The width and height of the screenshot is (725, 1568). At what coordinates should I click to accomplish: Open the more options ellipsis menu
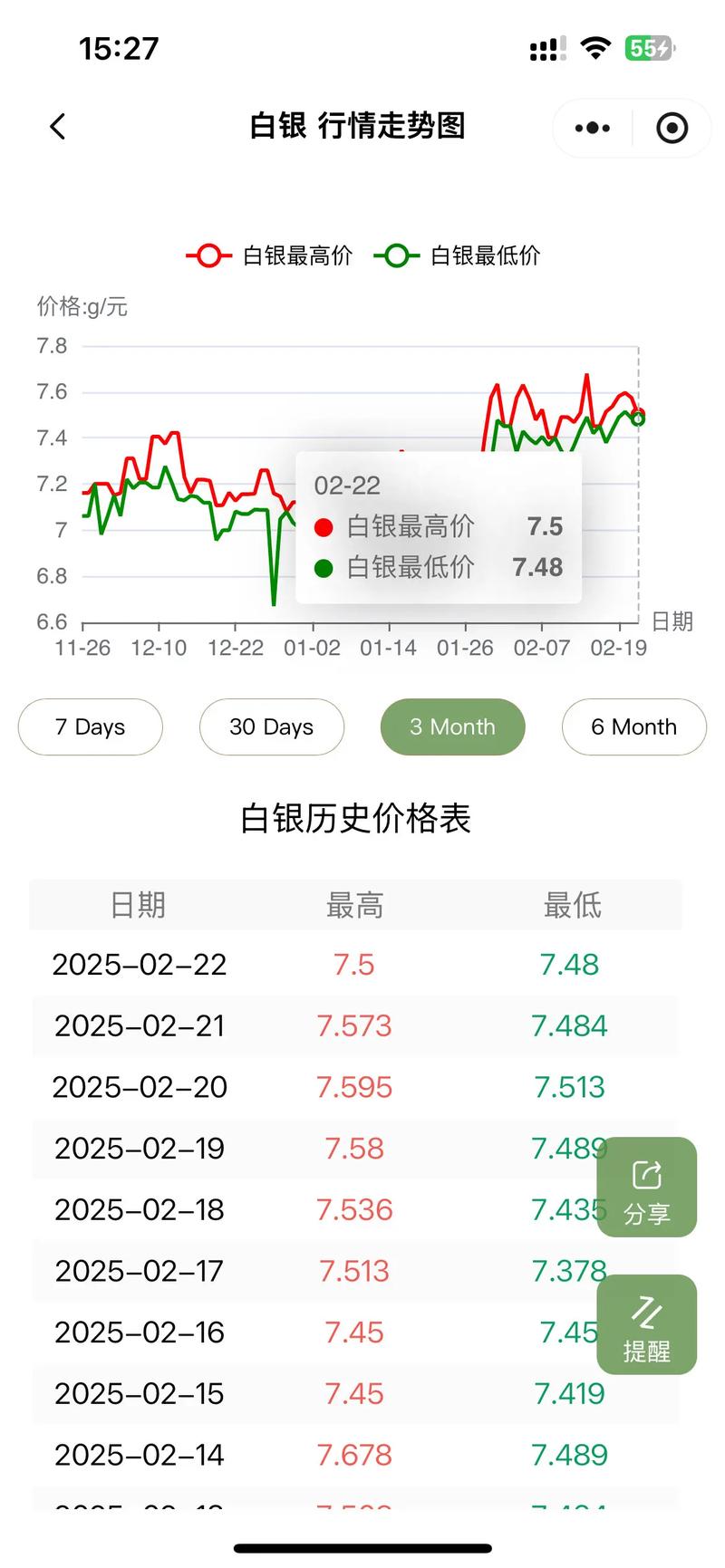point(591,127)
